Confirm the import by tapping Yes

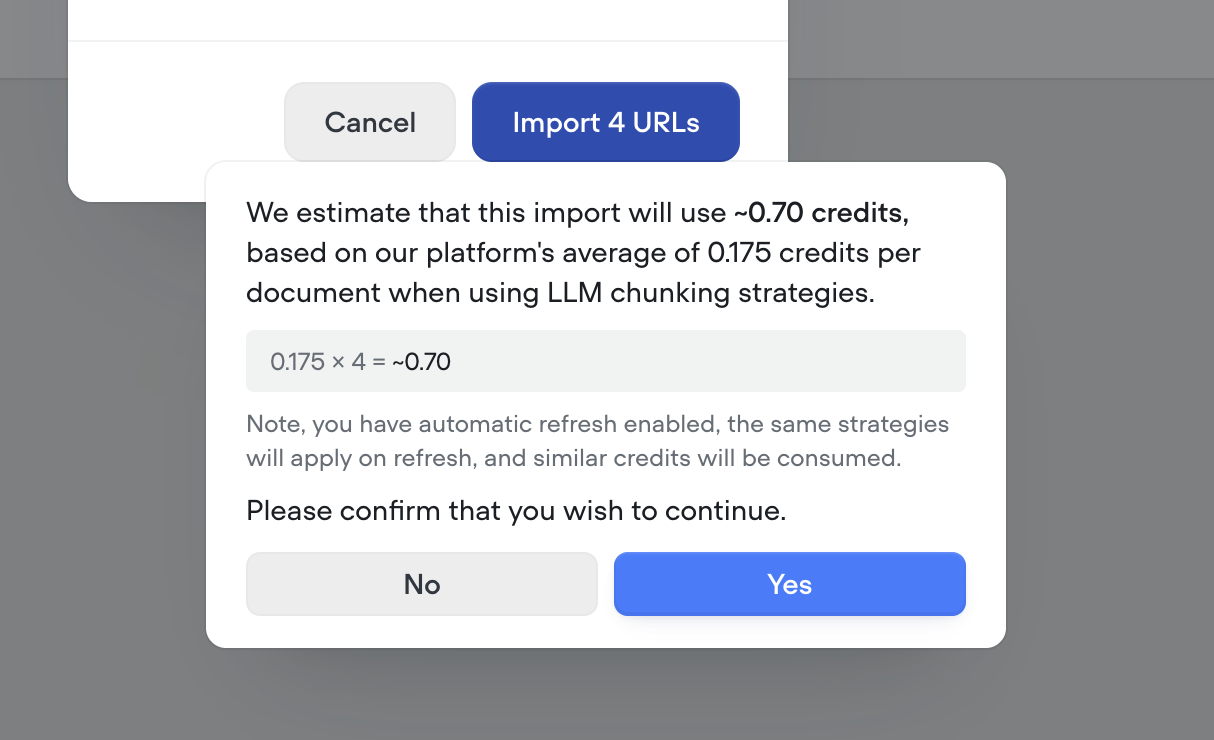(x=789, y=584)
